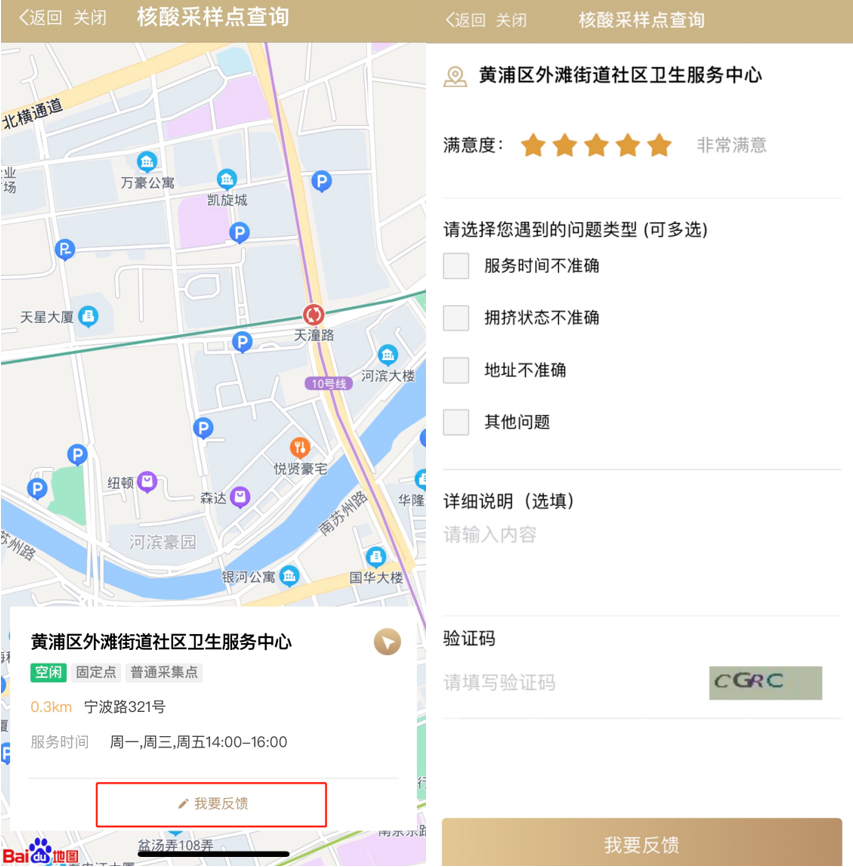Enable the 其他问题 checkbox
853x867 pixels.
456,421
